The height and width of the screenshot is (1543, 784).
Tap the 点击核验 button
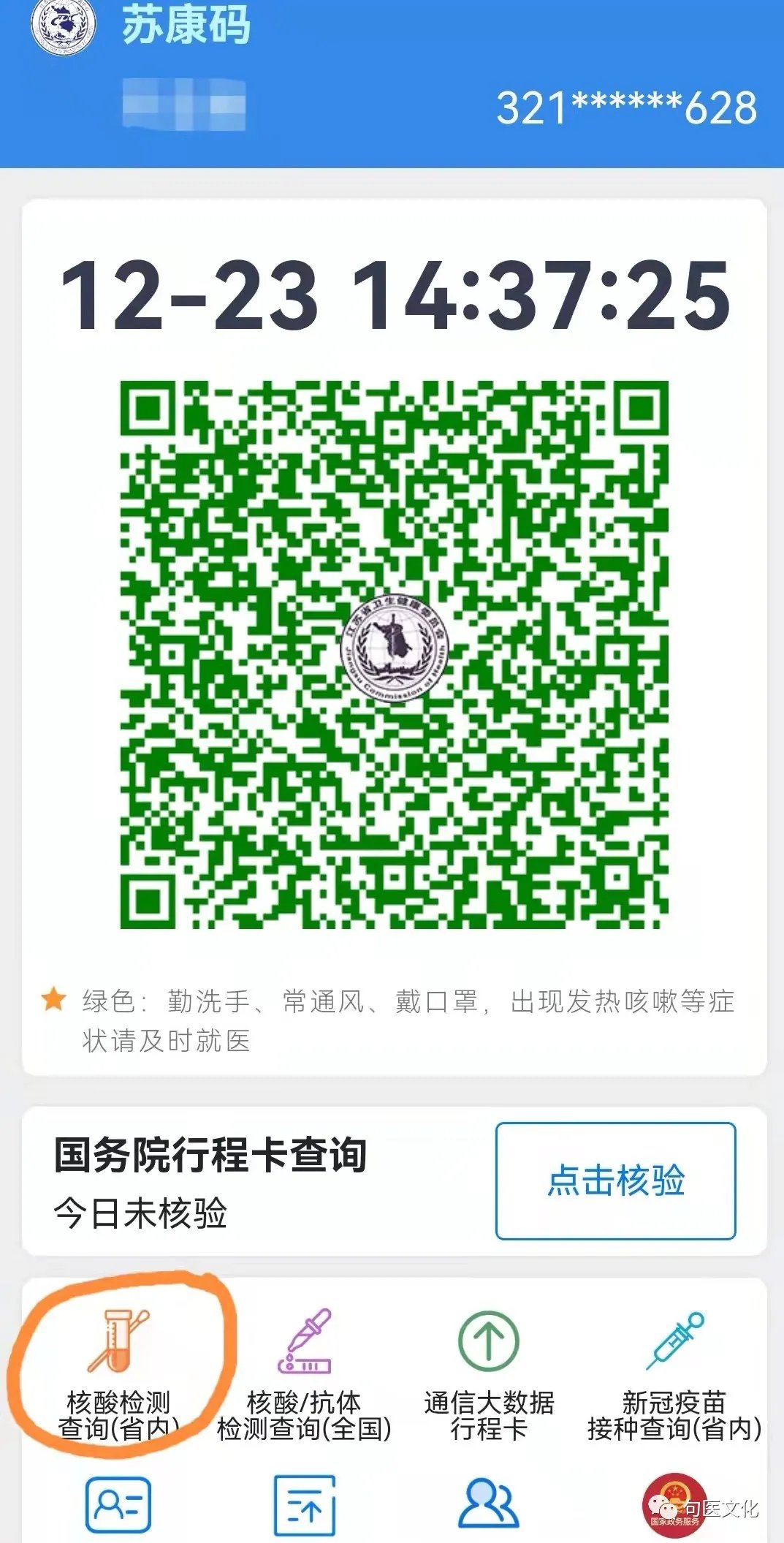click(615, 1180)
